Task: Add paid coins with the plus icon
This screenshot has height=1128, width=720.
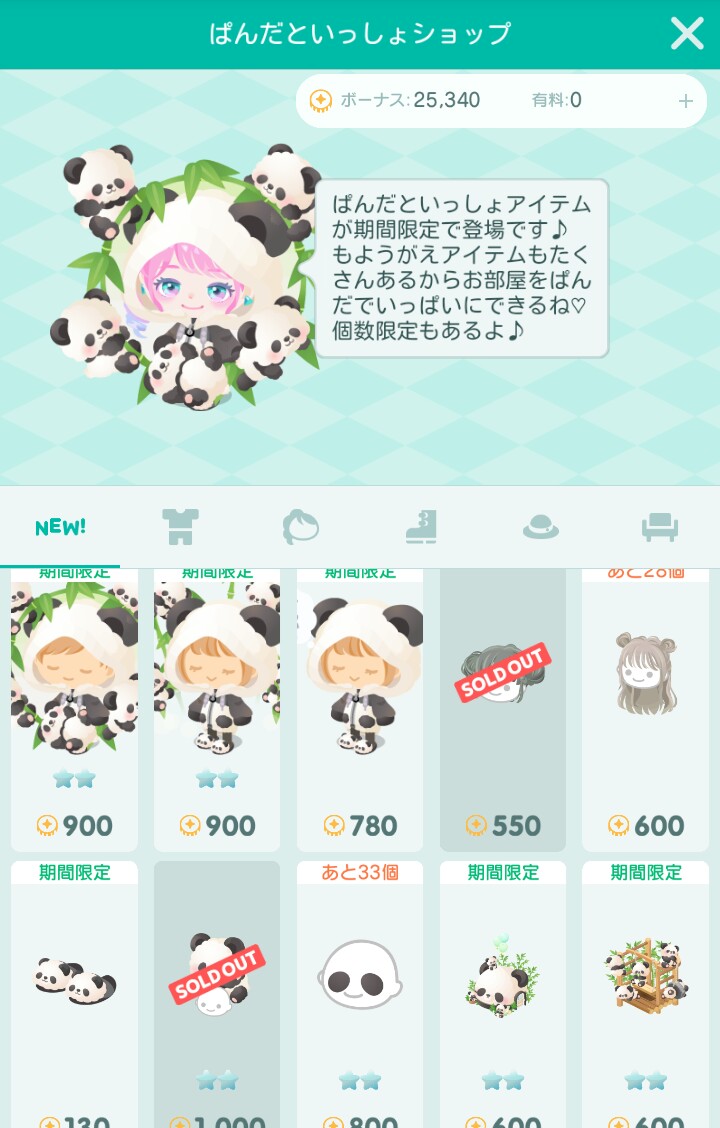Action: pos(685,101)
